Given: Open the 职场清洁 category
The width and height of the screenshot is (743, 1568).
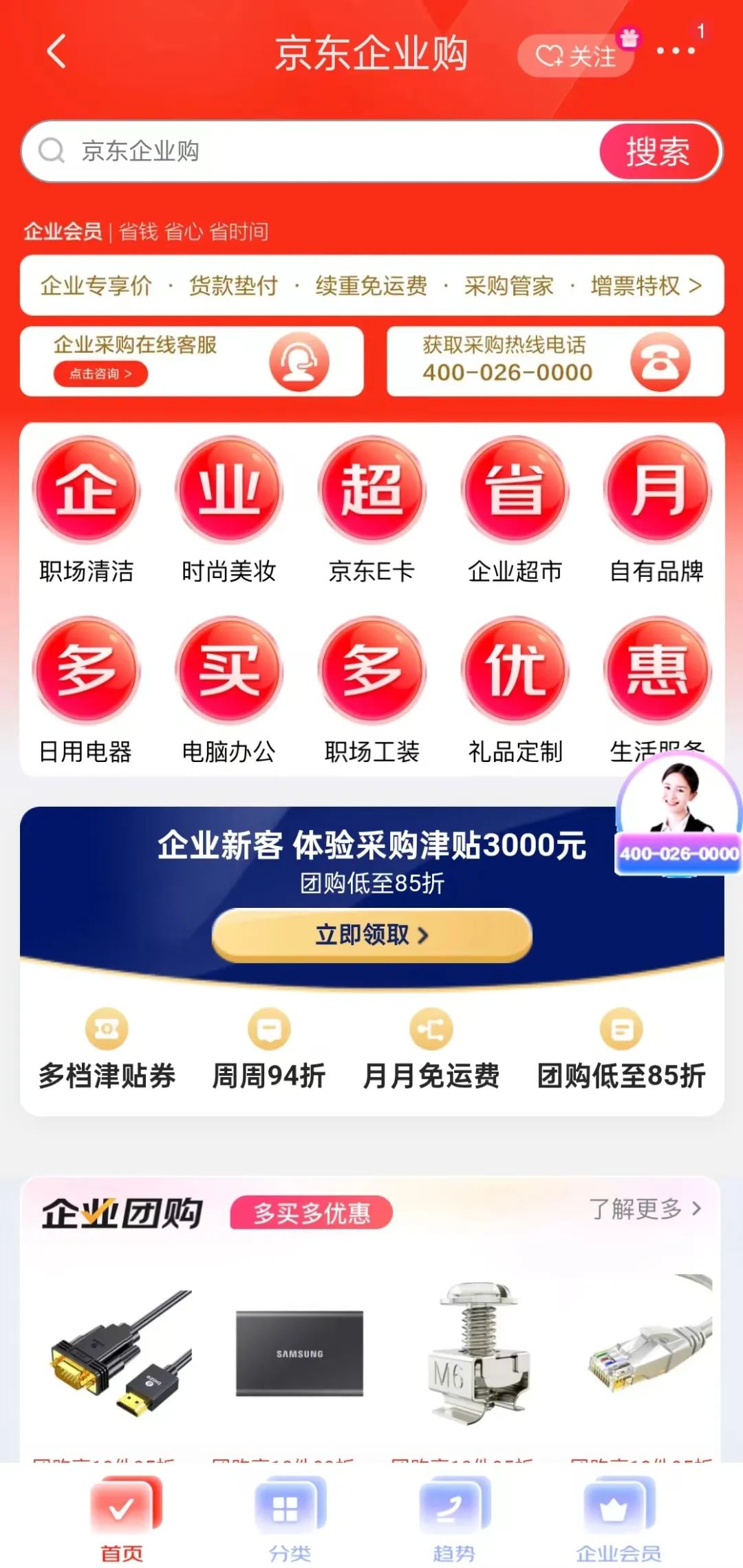Looking at the screenshot, I should 87,513.
